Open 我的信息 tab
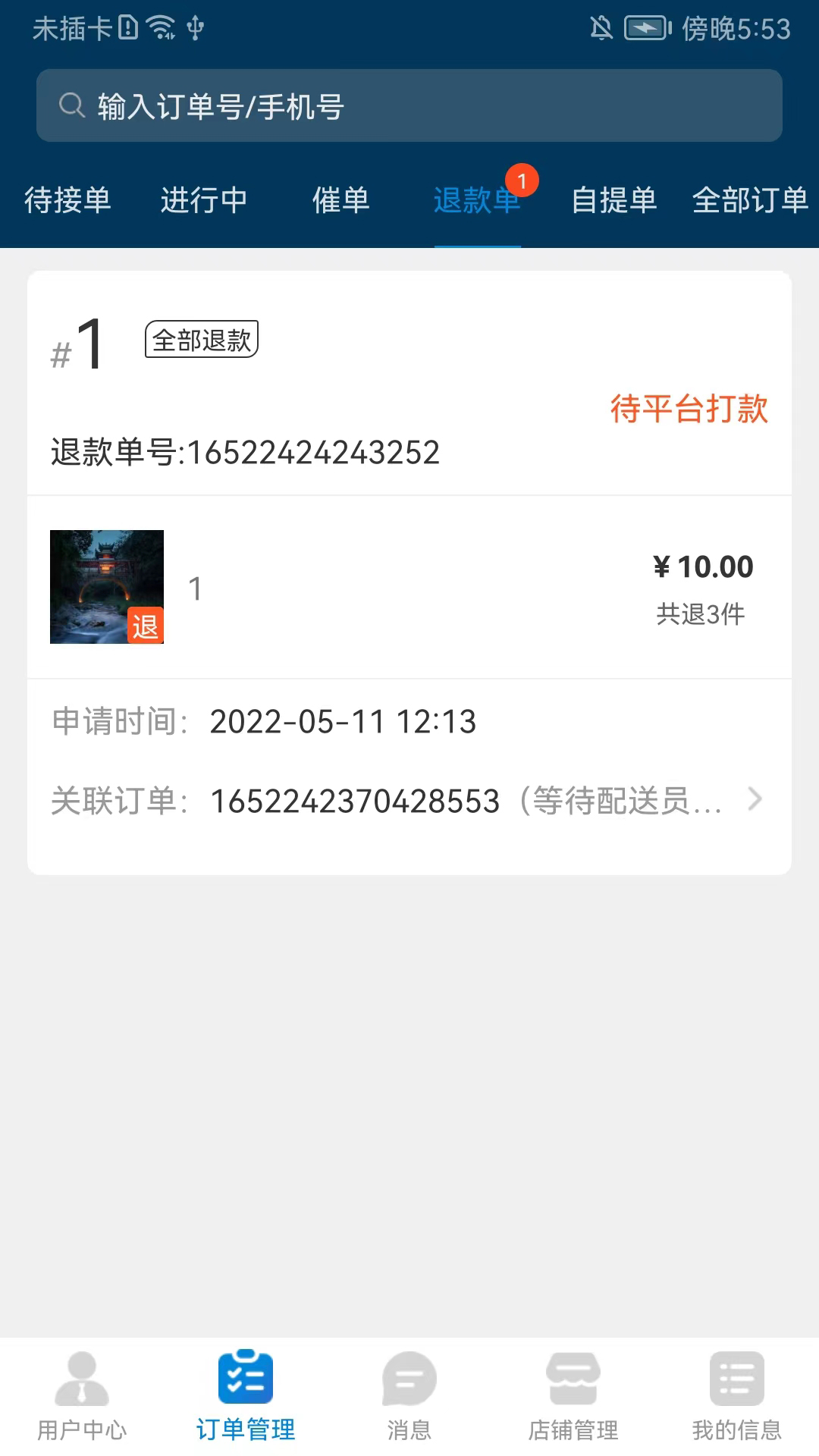Viewport: 819px width, 1456px height. (737, 1396)
